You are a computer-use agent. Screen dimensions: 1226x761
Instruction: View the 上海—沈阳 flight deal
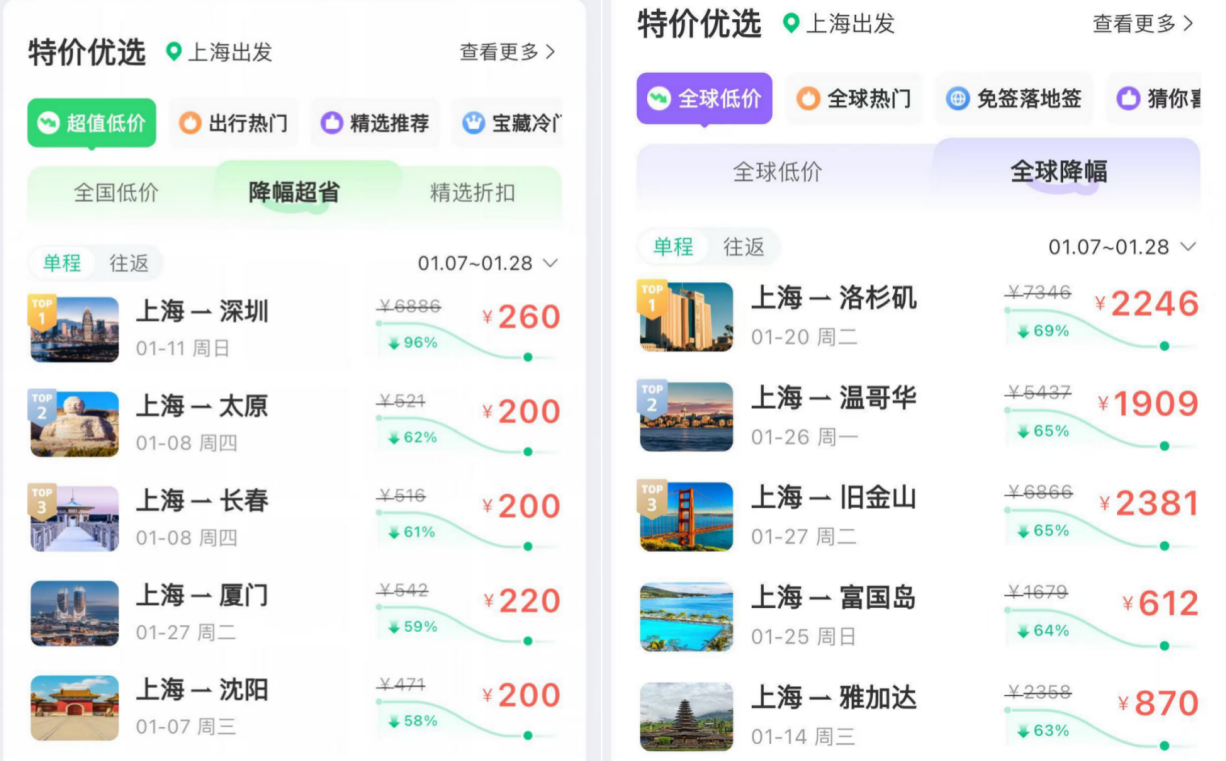[x=294, y=707]
